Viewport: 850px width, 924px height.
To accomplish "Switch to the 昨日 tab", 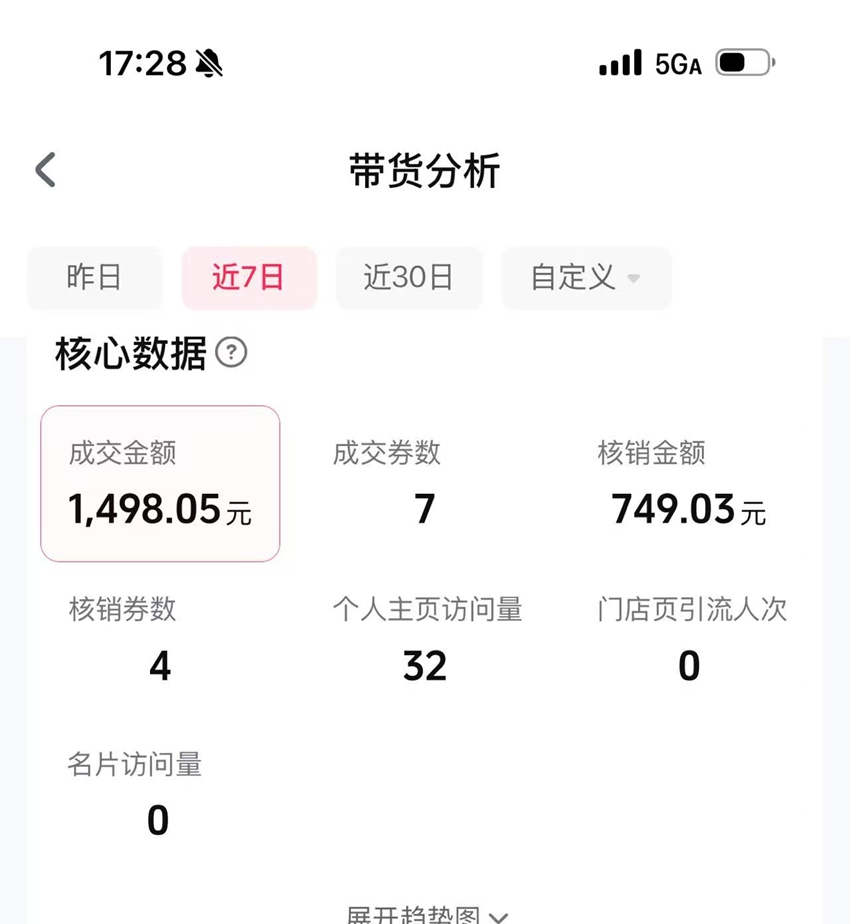I will pyautogui.click(x=94, y=277).
